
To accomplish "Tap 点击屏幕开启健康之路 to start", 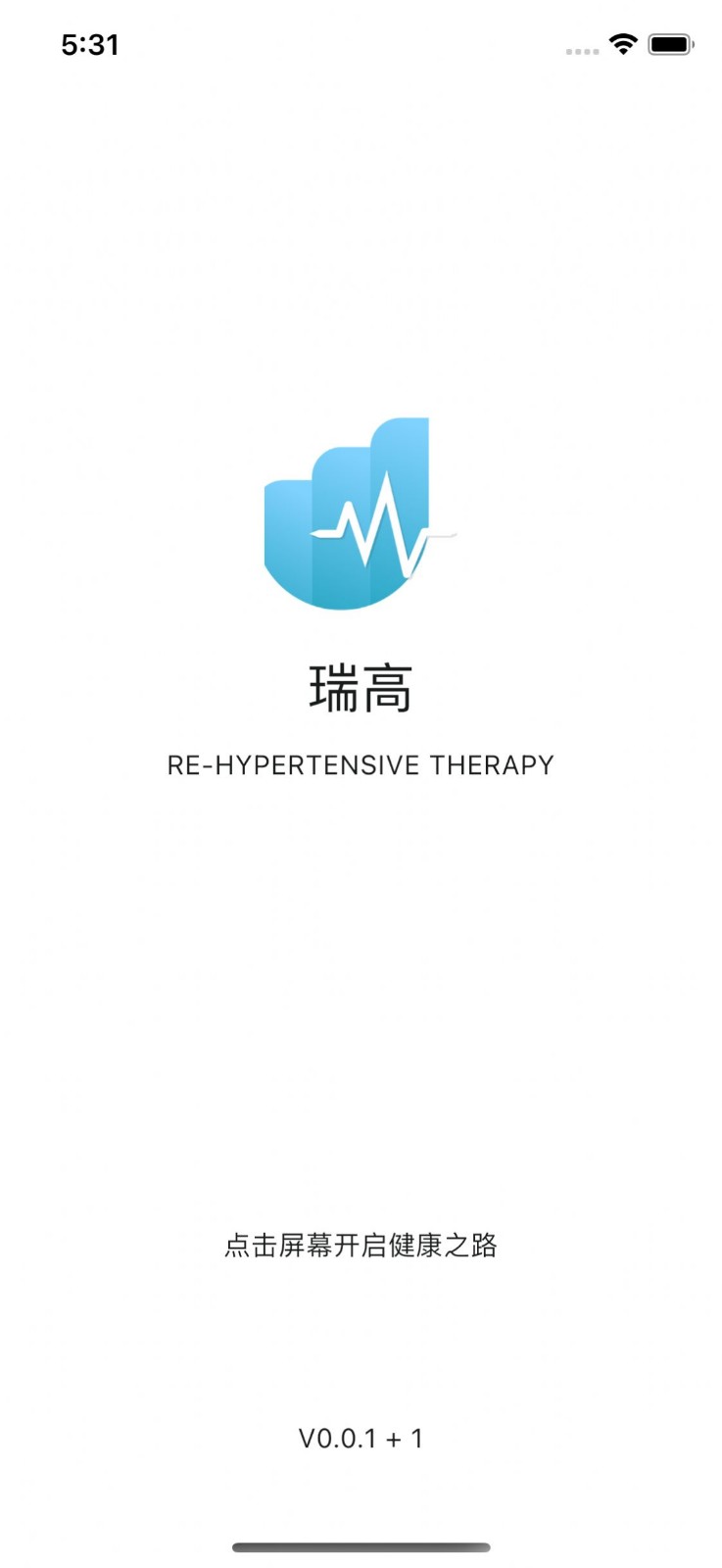I will [361, 1245].
